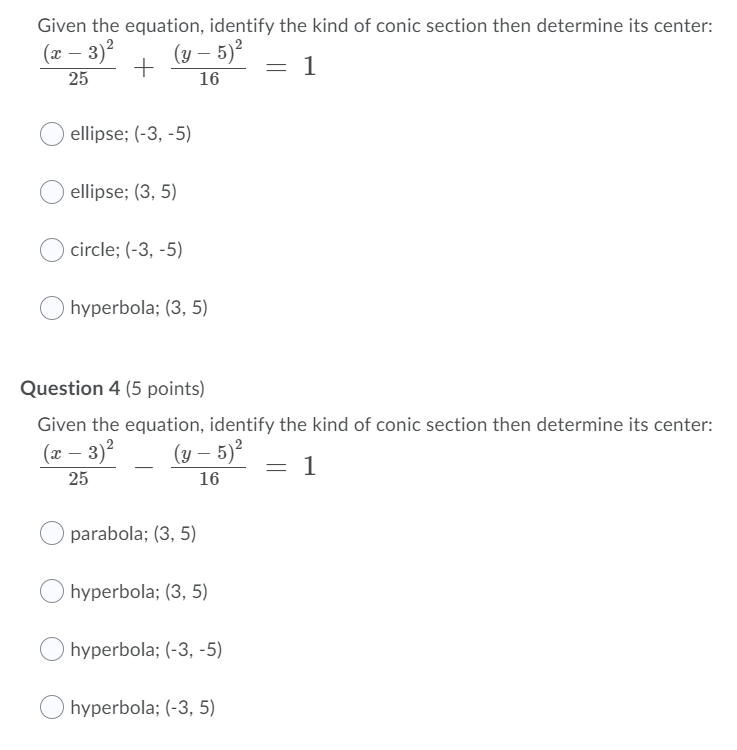Select the answer "ellipse; (-3, -5)"
The image size is (737, 750).
(50, 131)
